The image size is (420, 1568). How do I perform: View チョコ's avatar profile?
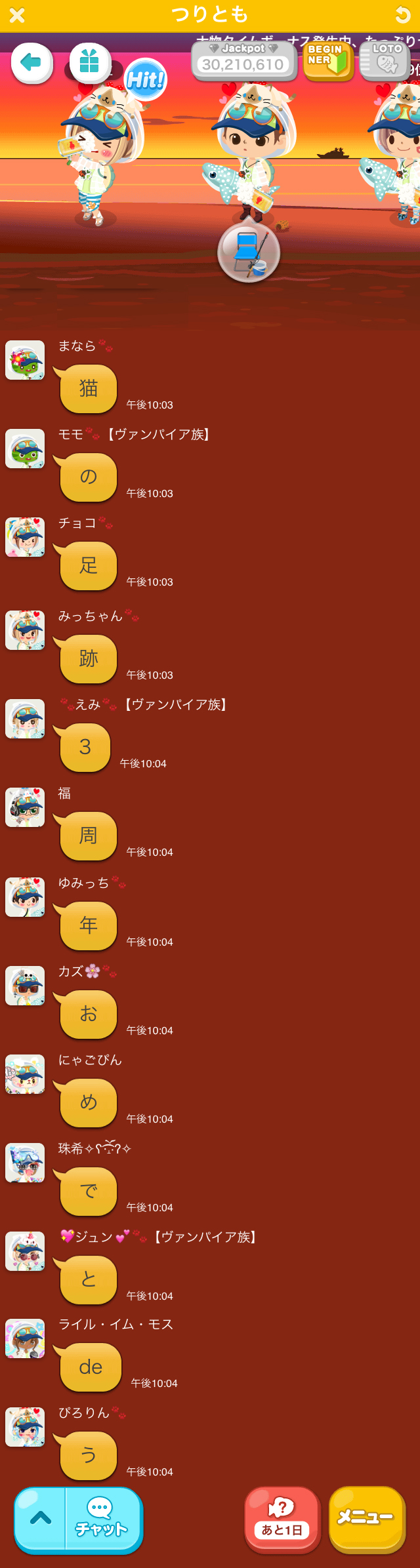click(x=25, y=537)
